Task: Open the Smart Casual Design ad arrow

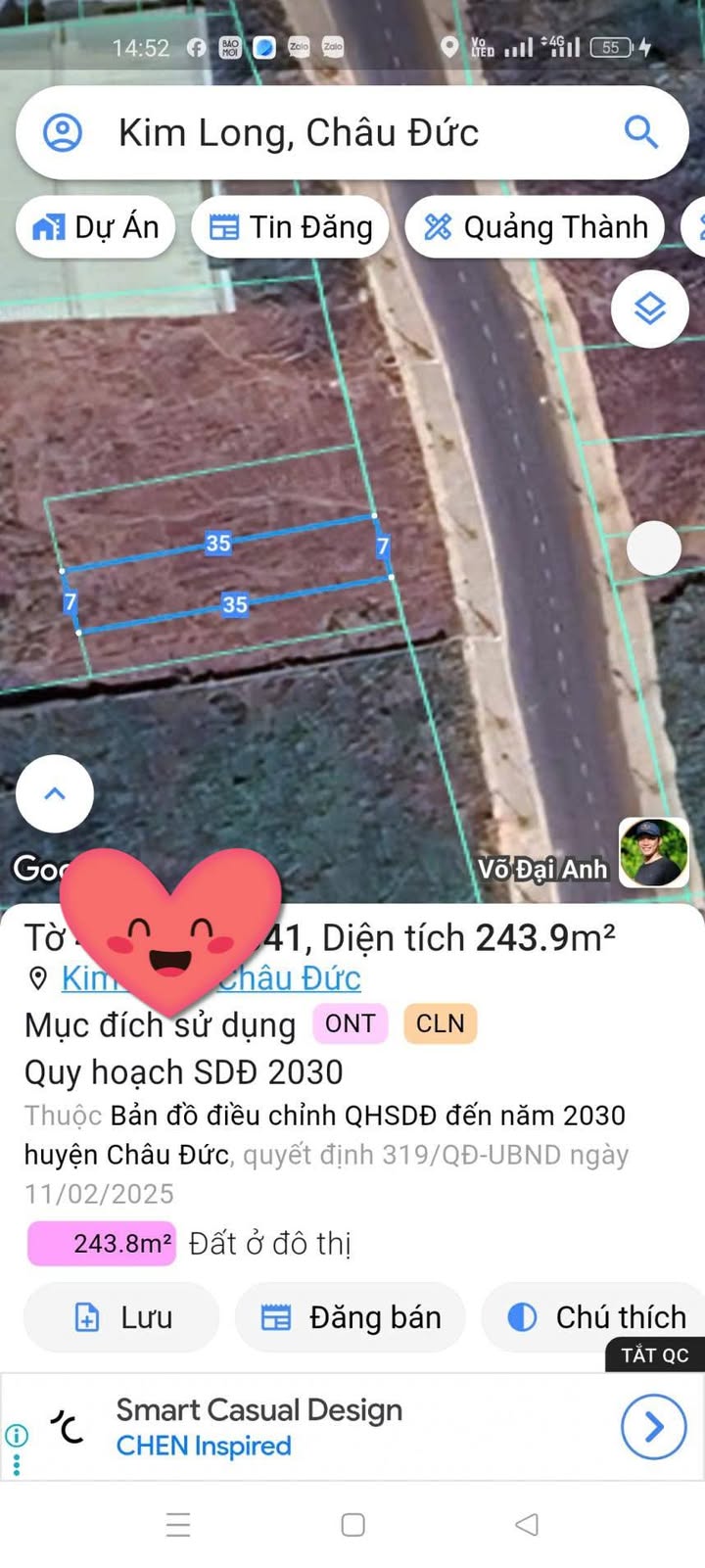Action: 653,1427
